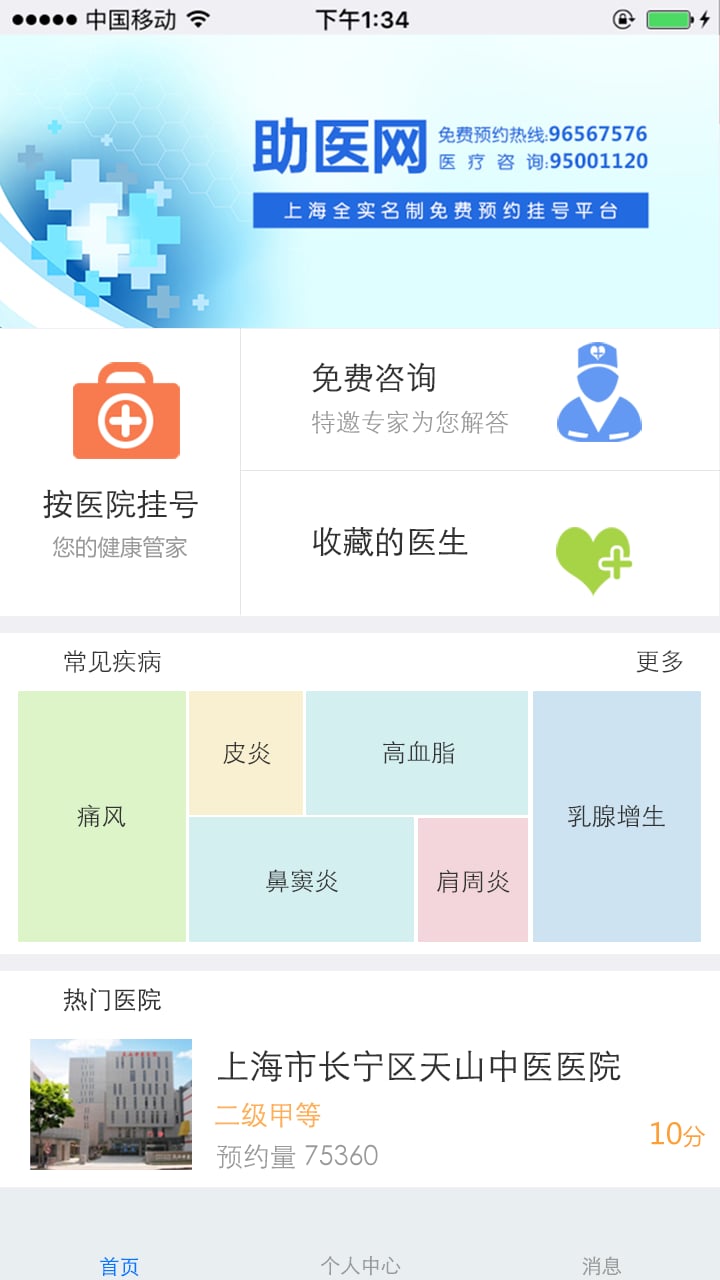Tap the 高血脂 disease tile

(x=415, y=753)
